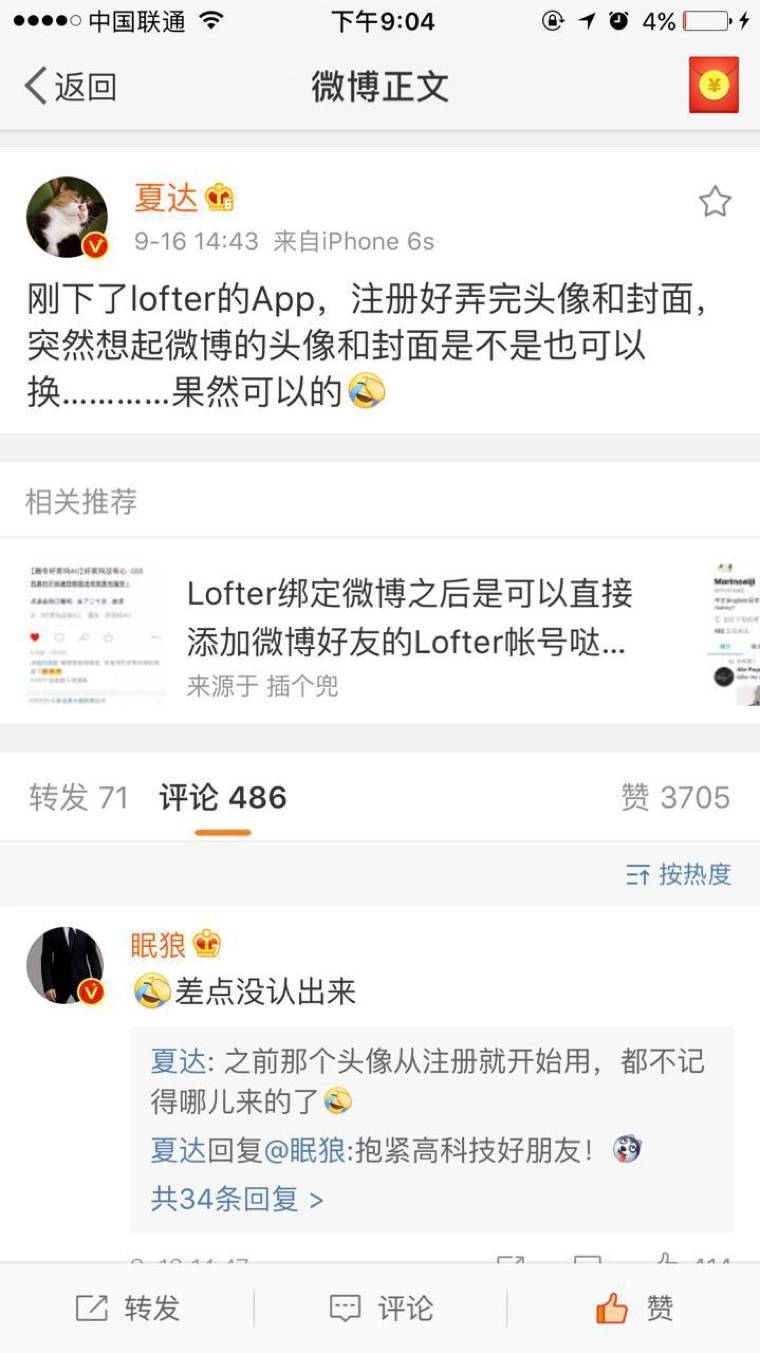Image resolution: width=760 pixels, height=1353 pixels.
Task: Change comment sorting via 按热度
Action: 678,874
